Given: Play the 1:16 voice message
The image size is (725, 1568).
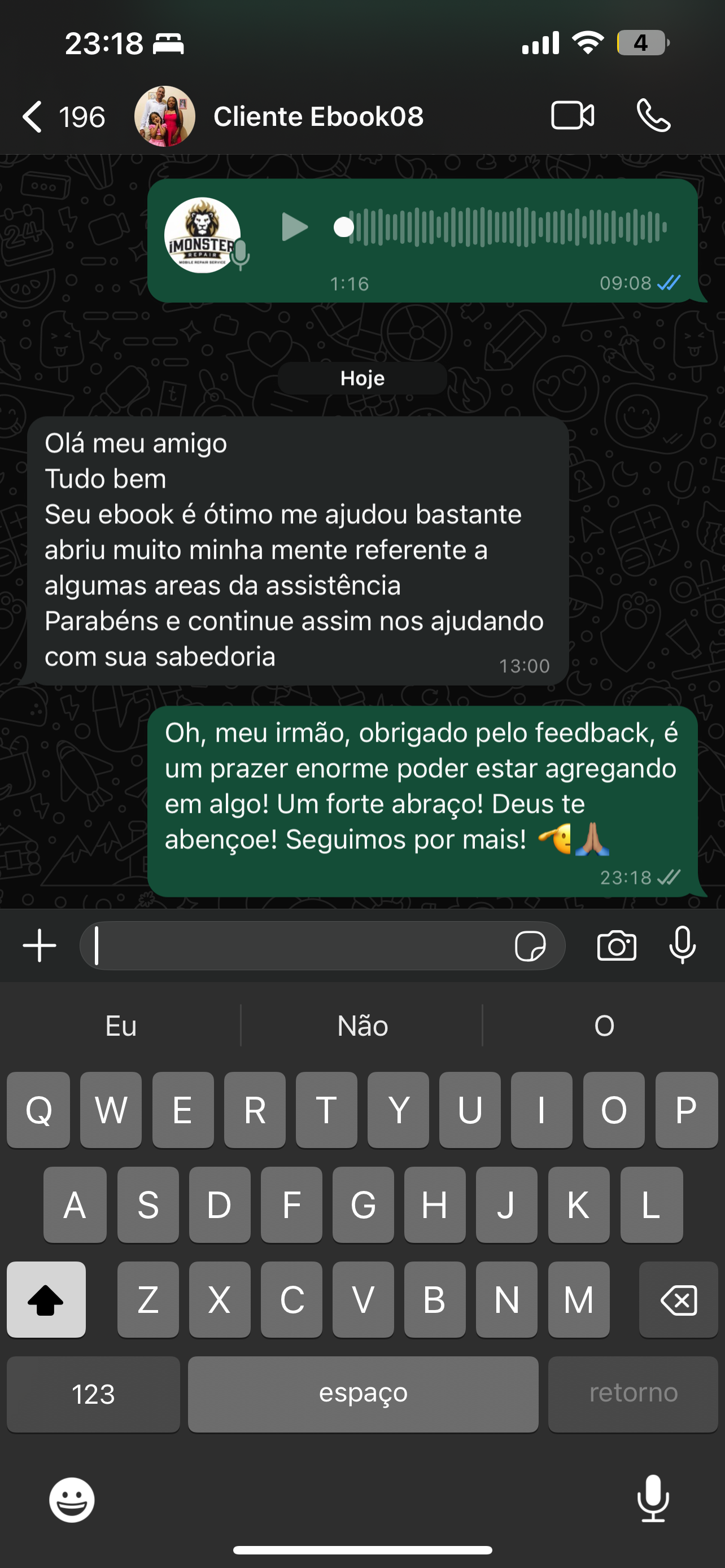Looking at the screenshot, I should pos(295,227).
